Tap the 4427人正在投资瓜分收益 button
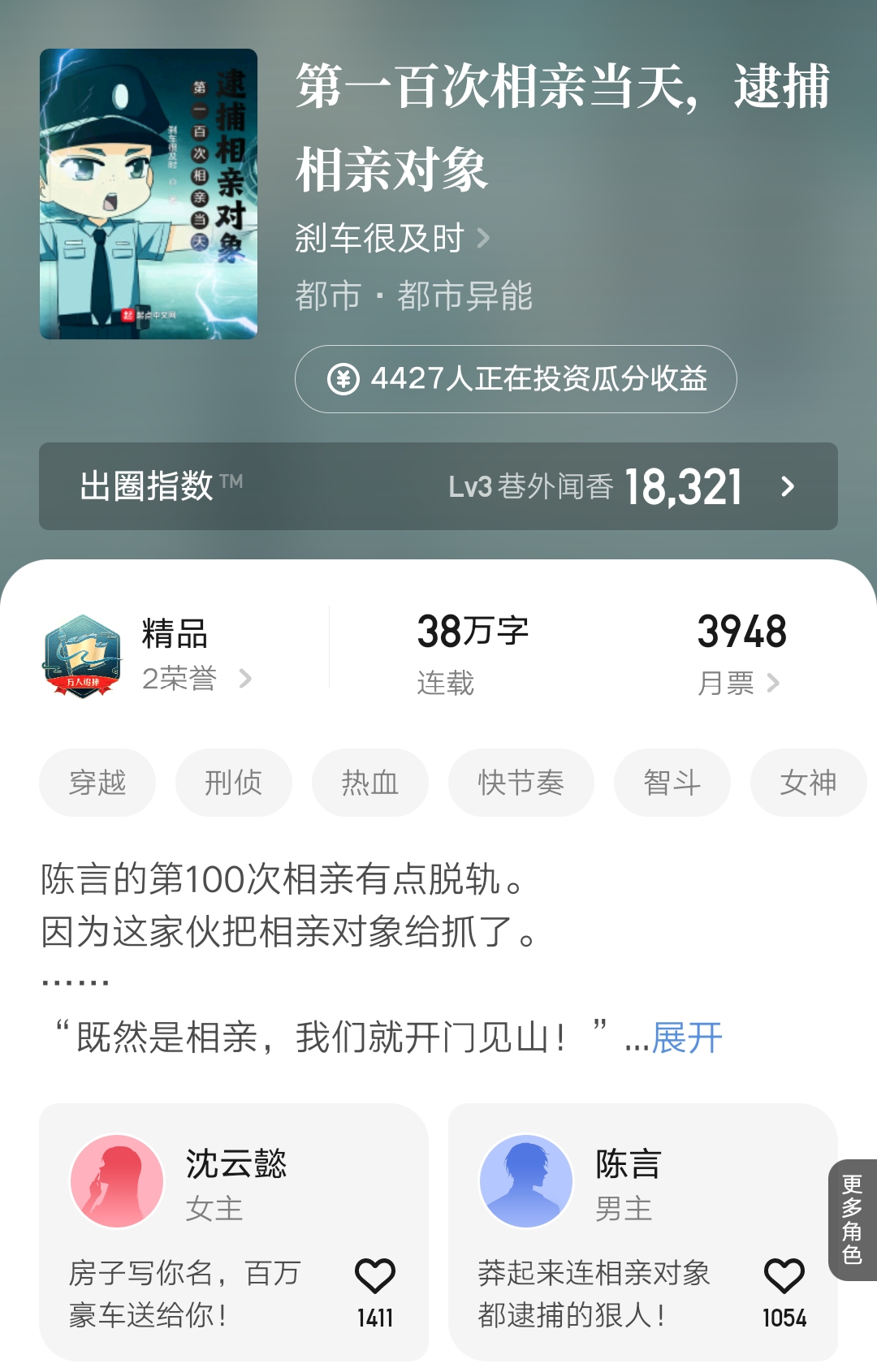The image size is (877, 1372). pos(513,378)
